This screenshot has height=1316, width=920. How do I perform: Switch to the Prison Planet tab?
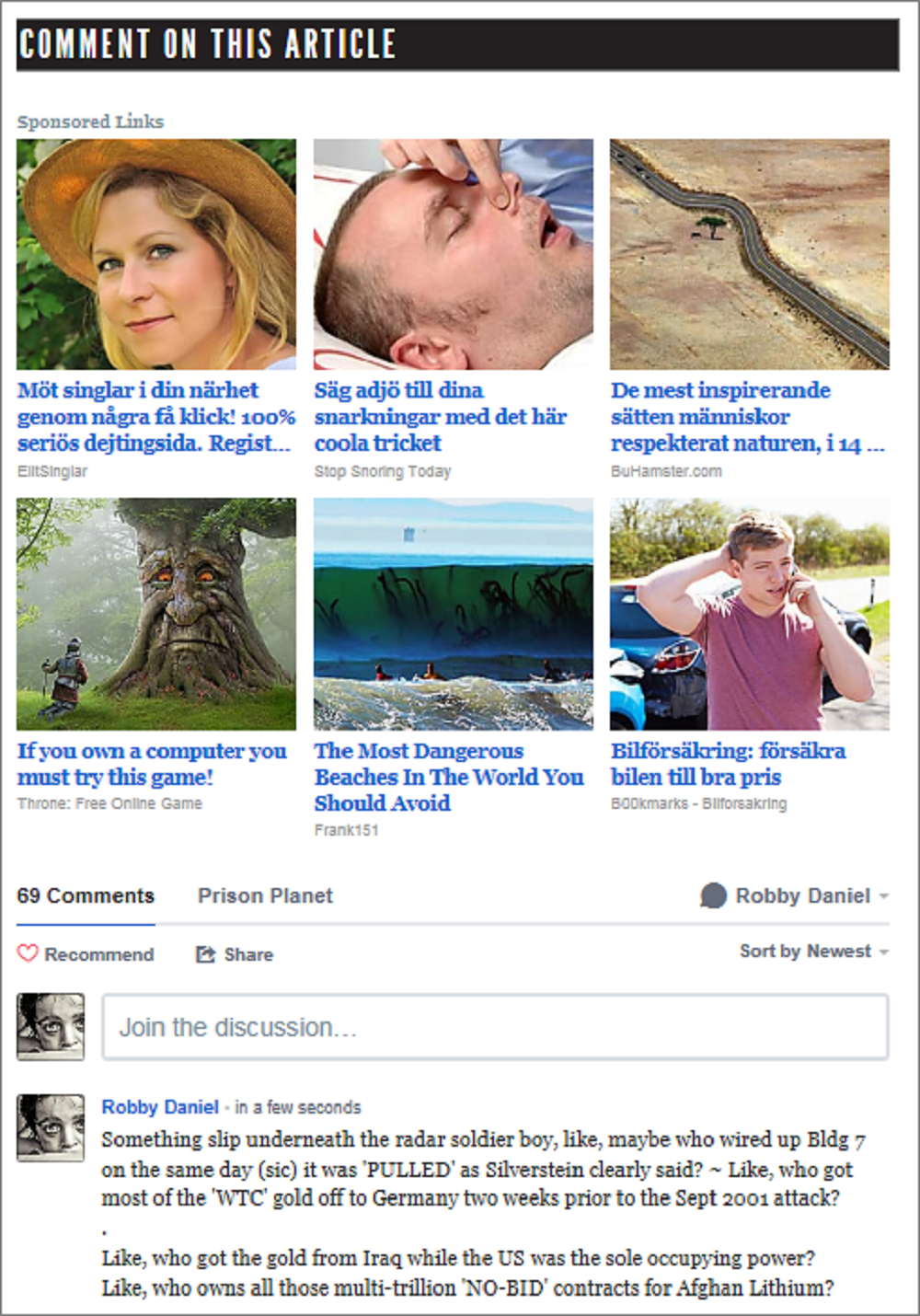tap(265, 895)
